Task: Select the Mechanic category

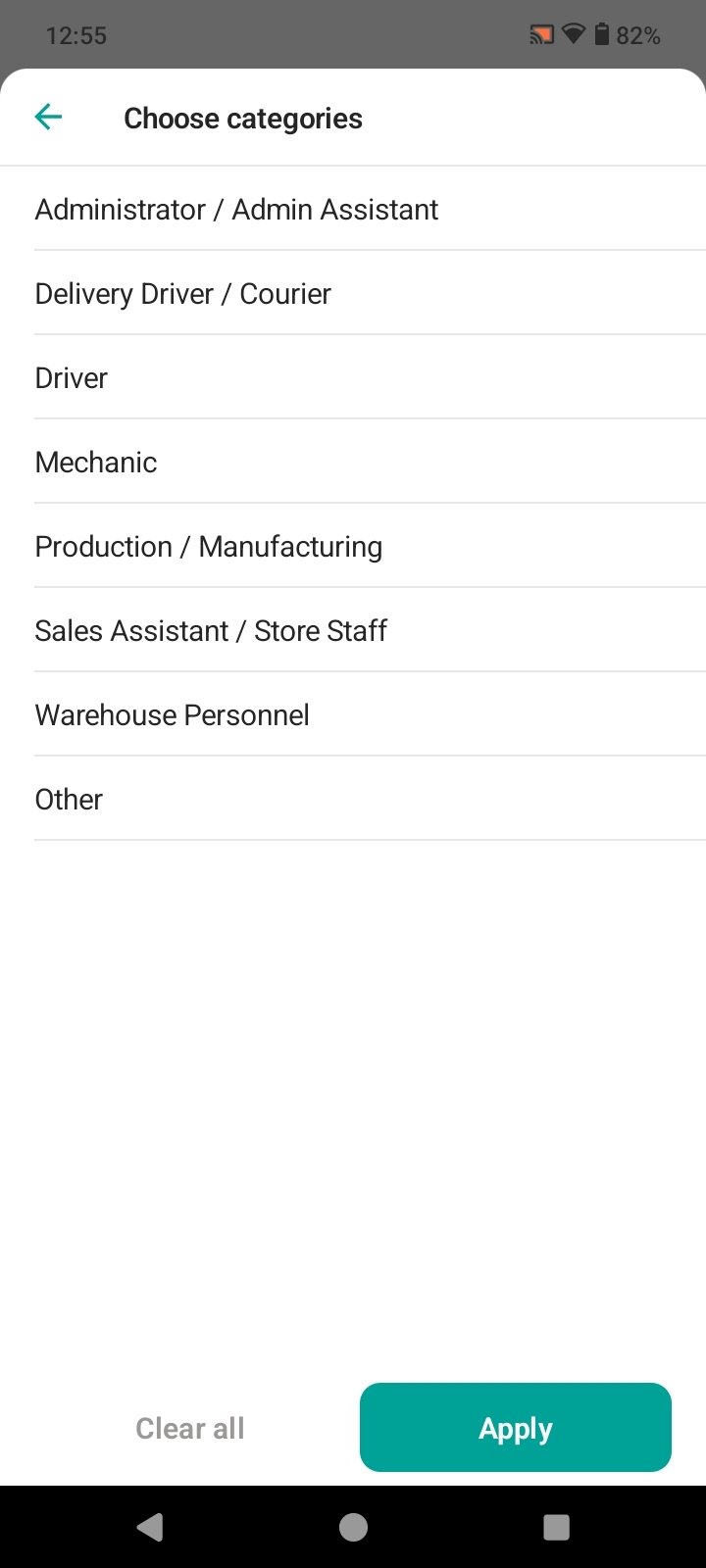Action: tap(353, 462)
